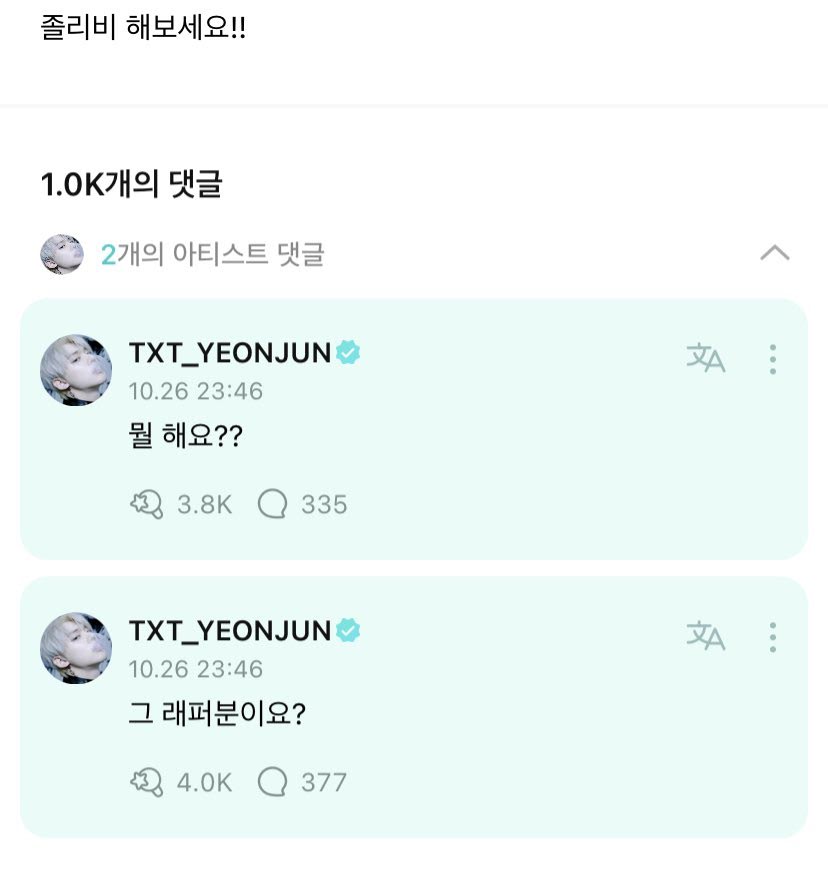This screenshot has height=869, width=828.
Task: Tap the profile picture beside "그 래퍼분이요?"
Action: coord(76,648)
